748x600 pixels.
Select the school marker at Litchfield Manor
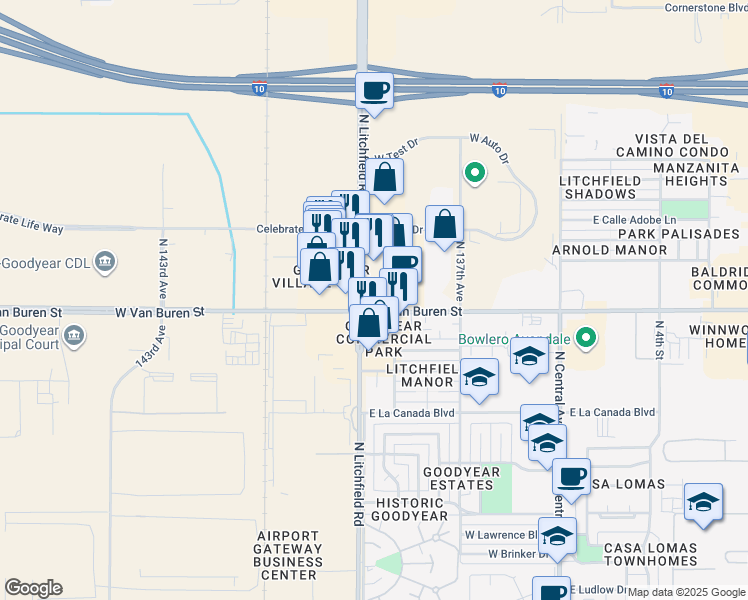pos(480,378)
